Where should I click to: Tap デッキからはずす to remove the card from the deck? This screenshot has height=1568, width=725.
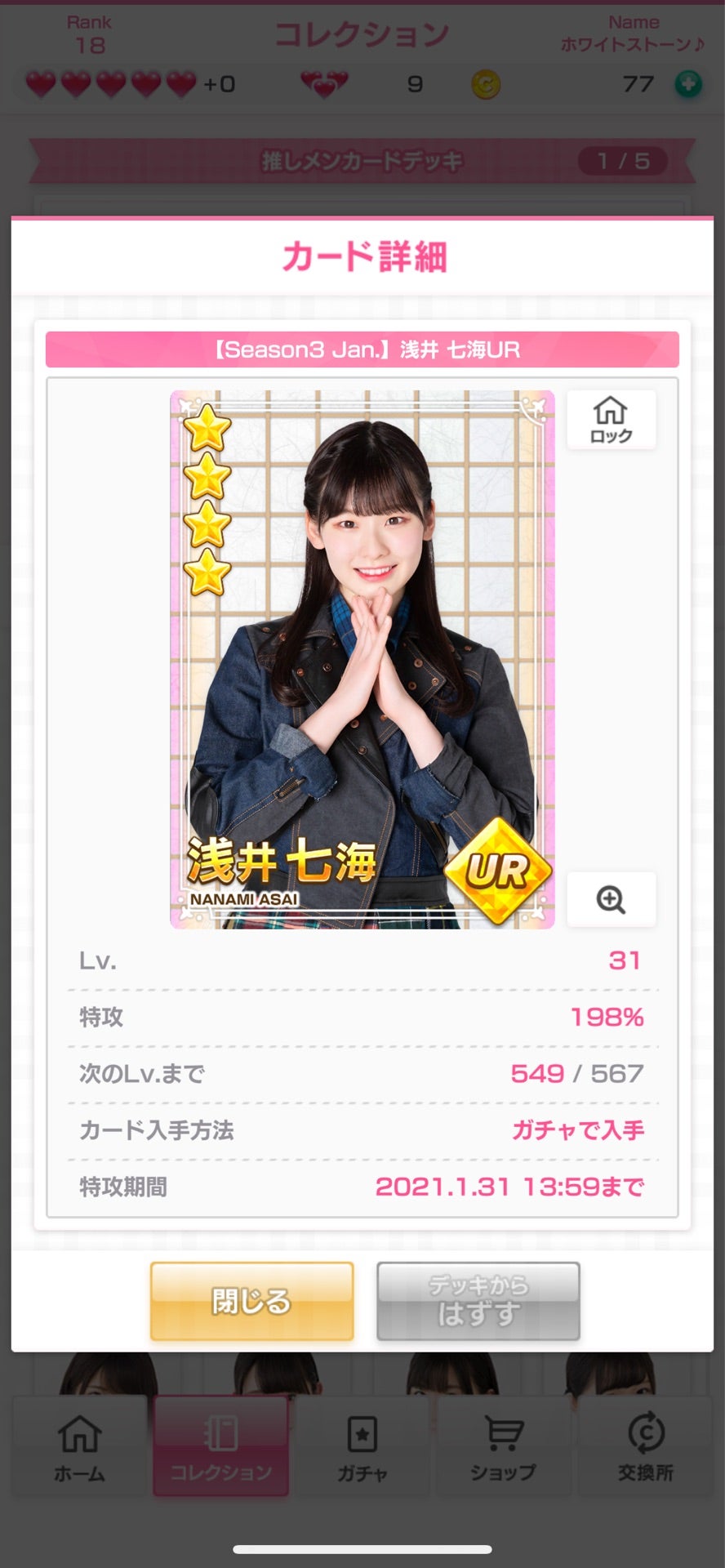click(x=478, y=1301)
